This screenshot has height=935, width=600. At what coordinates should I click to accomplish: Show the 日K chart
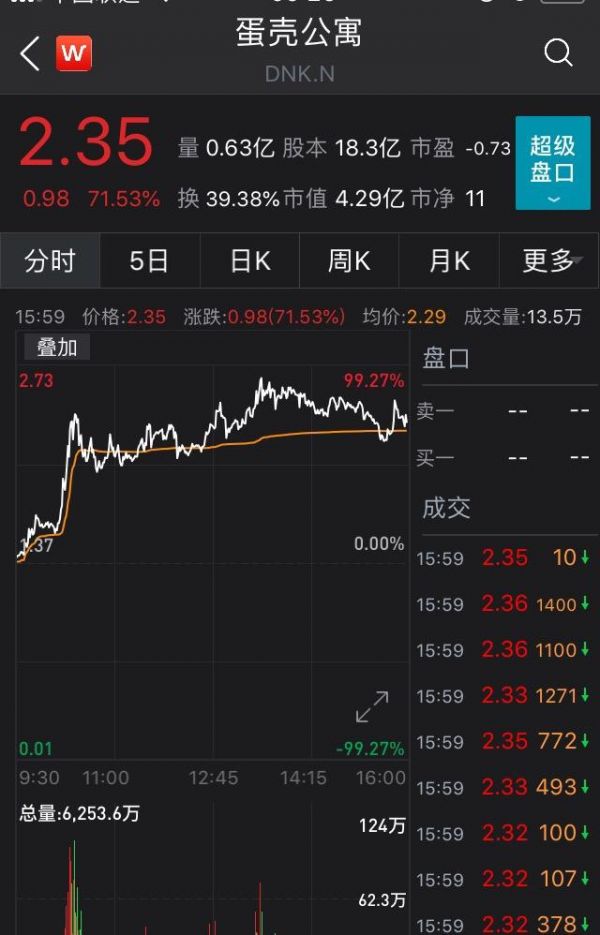click(x=250, y=261)
